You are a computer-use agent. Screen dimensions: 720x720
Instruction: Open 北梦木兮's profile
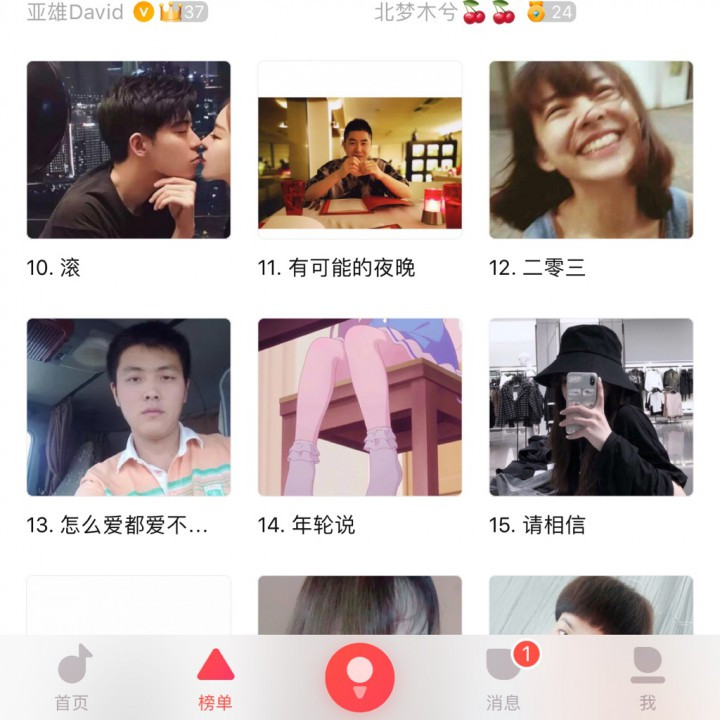coord(415,12)
